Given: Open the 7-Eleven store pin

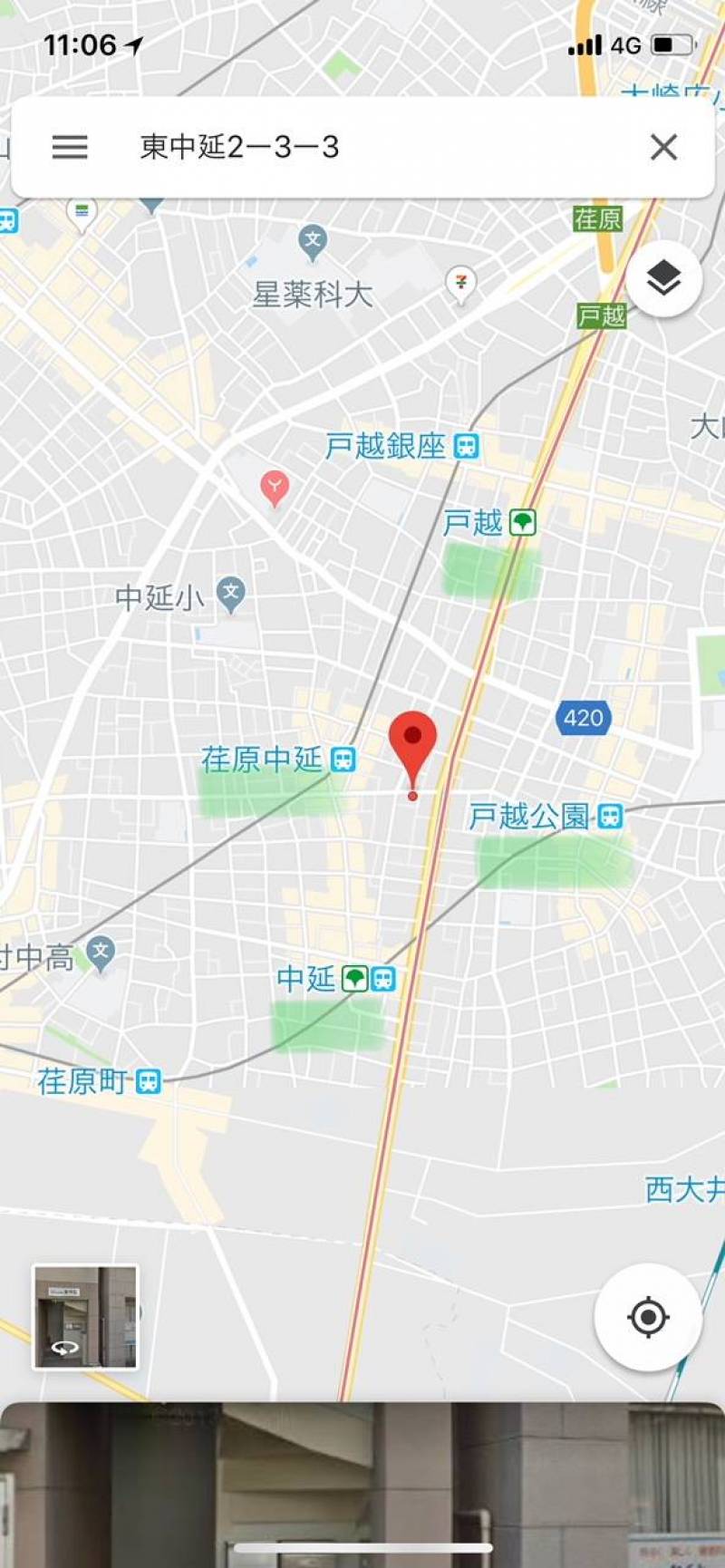Looking at the screenshot, I should pos(461,284).
